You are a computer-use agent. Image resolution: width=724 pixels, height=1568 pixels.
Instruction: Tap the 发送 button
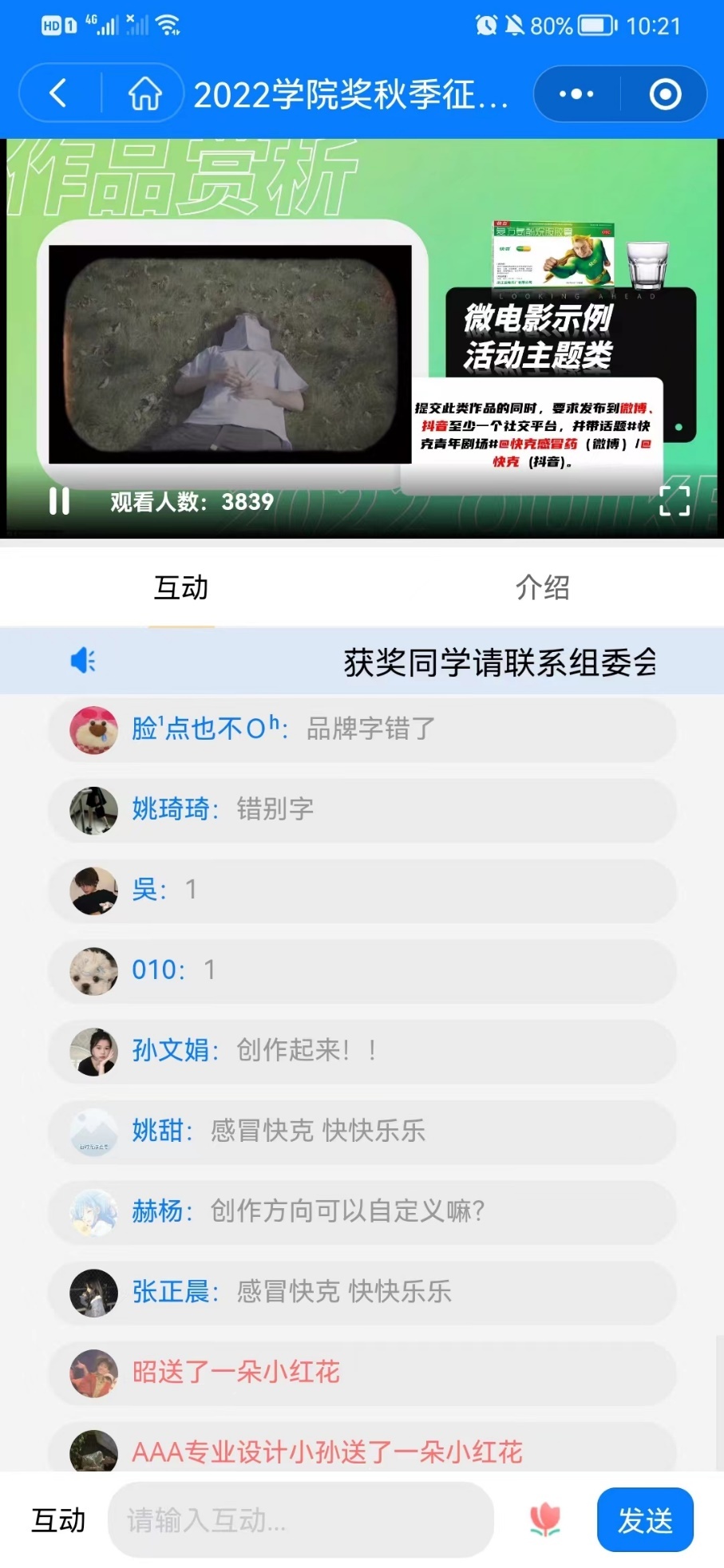coord(645,1519)
